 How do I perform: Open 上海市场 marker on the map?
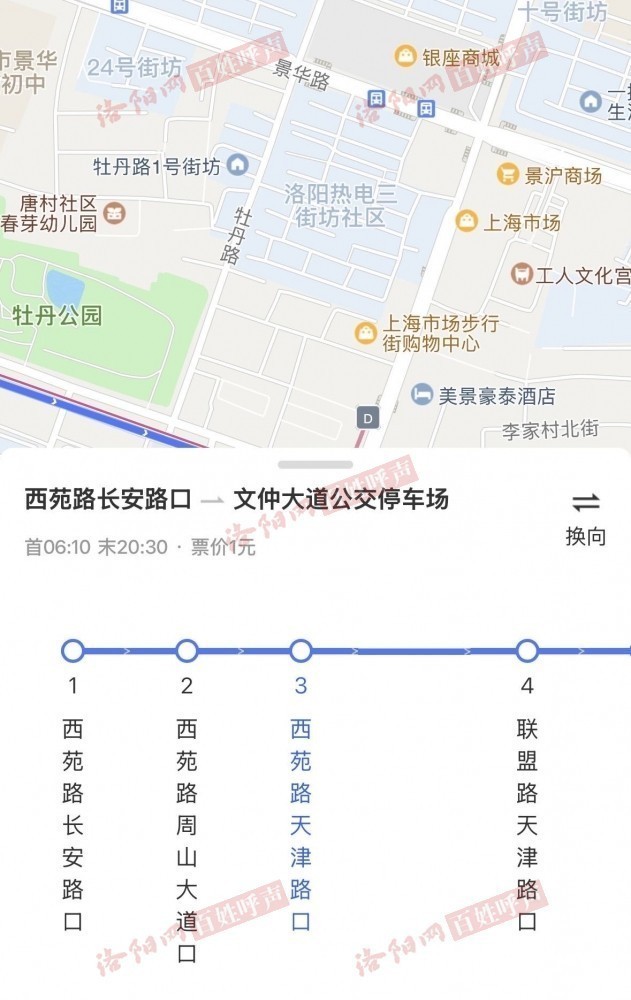tap(467, 221)
